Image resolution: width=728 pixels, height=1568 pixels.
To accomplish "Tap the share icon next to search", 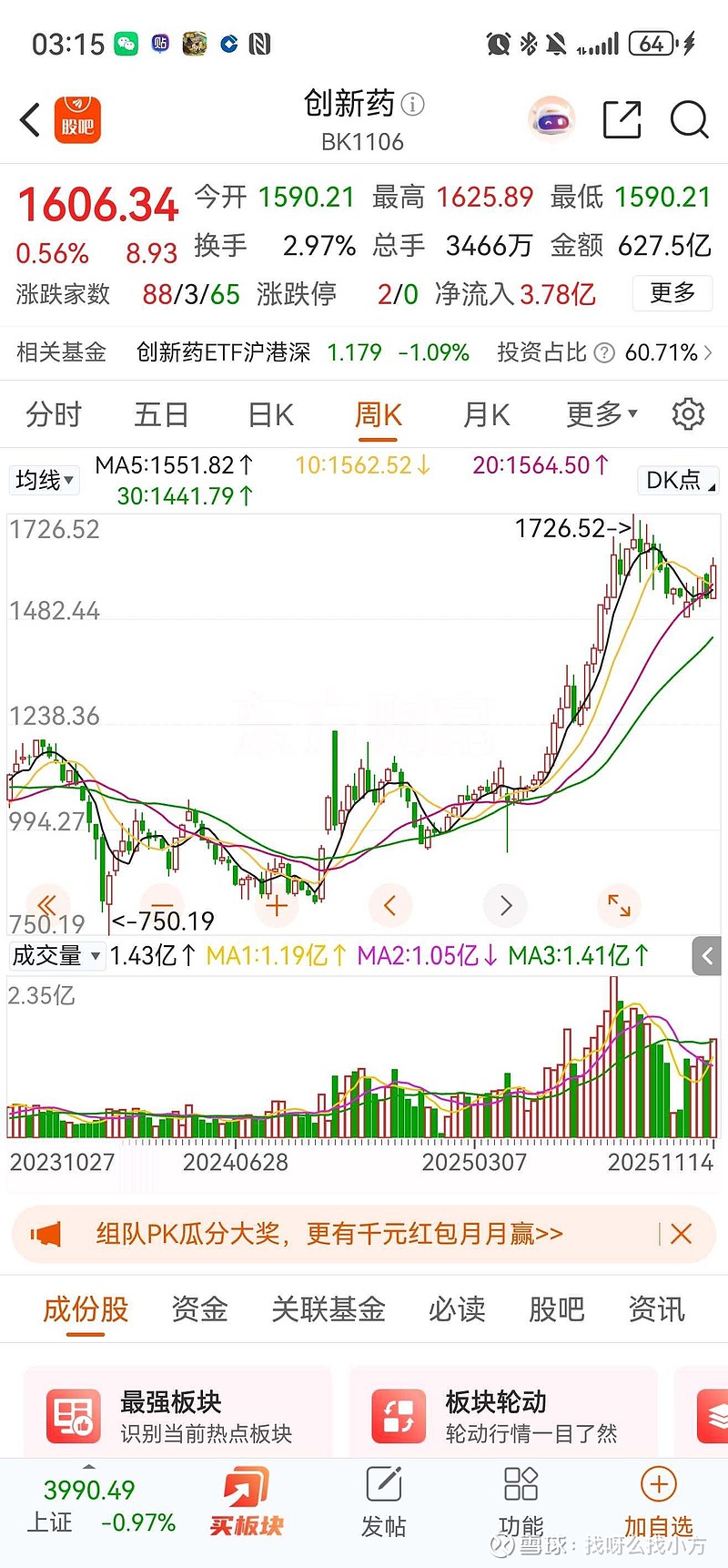I will tap(622, 119).
